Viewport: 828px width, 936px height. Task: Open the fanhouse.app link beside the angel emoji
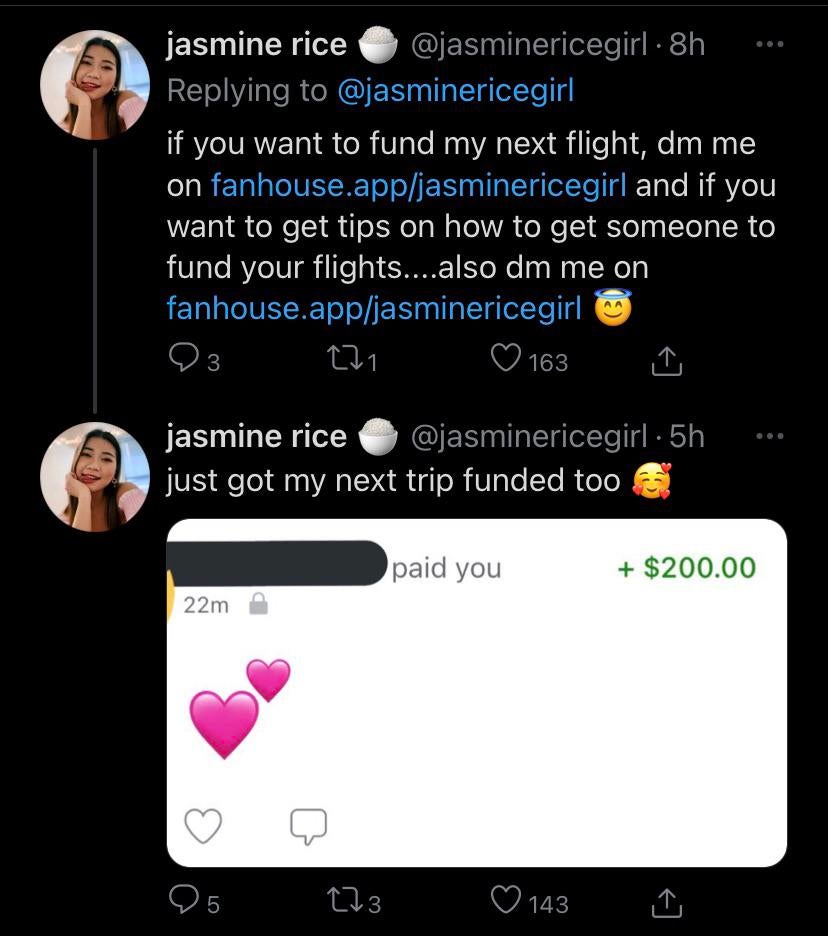click(x=373, y=308)
